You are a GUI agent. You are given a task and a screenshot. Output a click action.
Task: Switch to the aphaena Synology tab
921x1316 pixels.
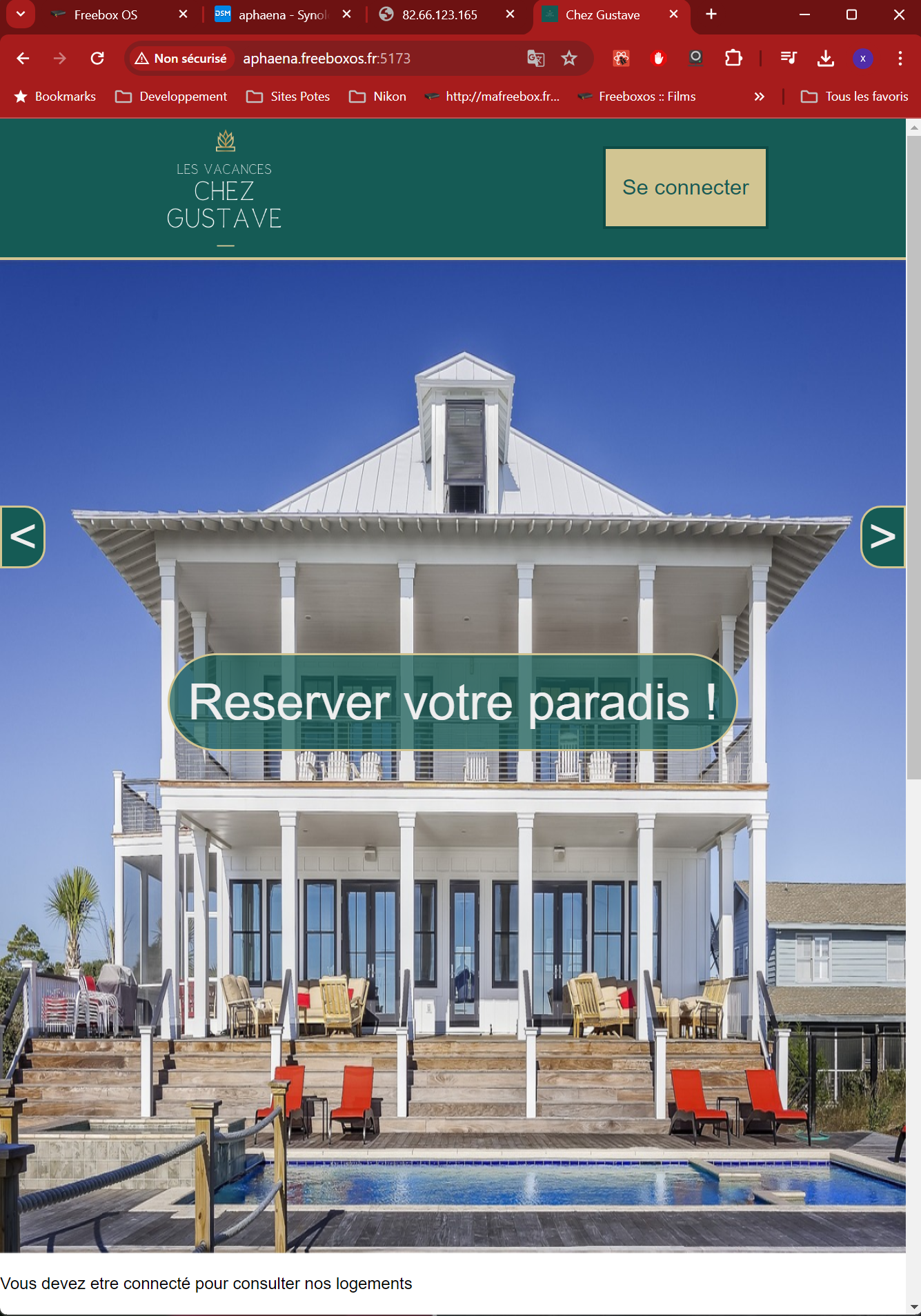(x=283, y=15)
